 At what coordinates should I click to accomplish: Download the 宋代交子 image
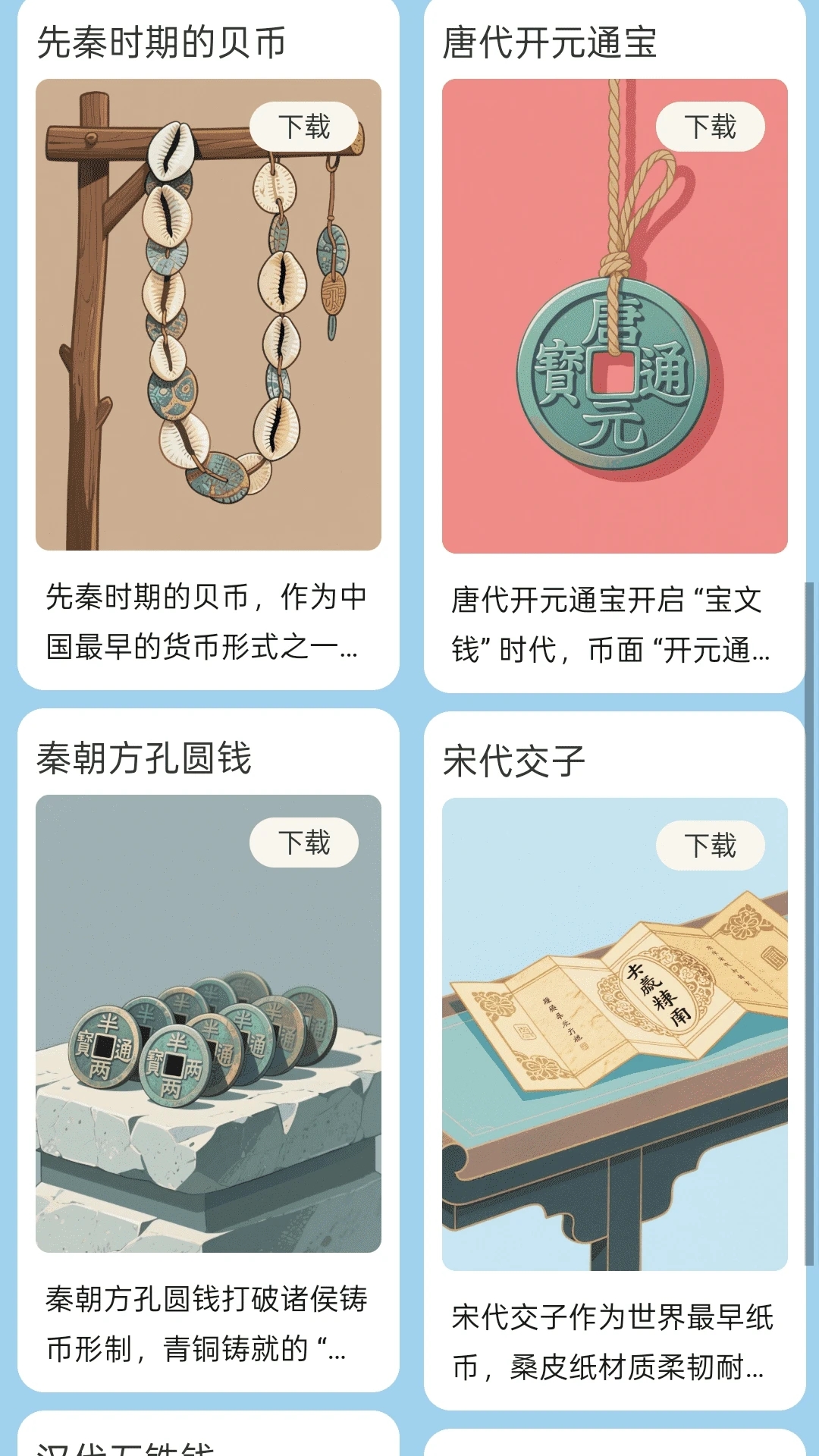(x=710, y=846)
